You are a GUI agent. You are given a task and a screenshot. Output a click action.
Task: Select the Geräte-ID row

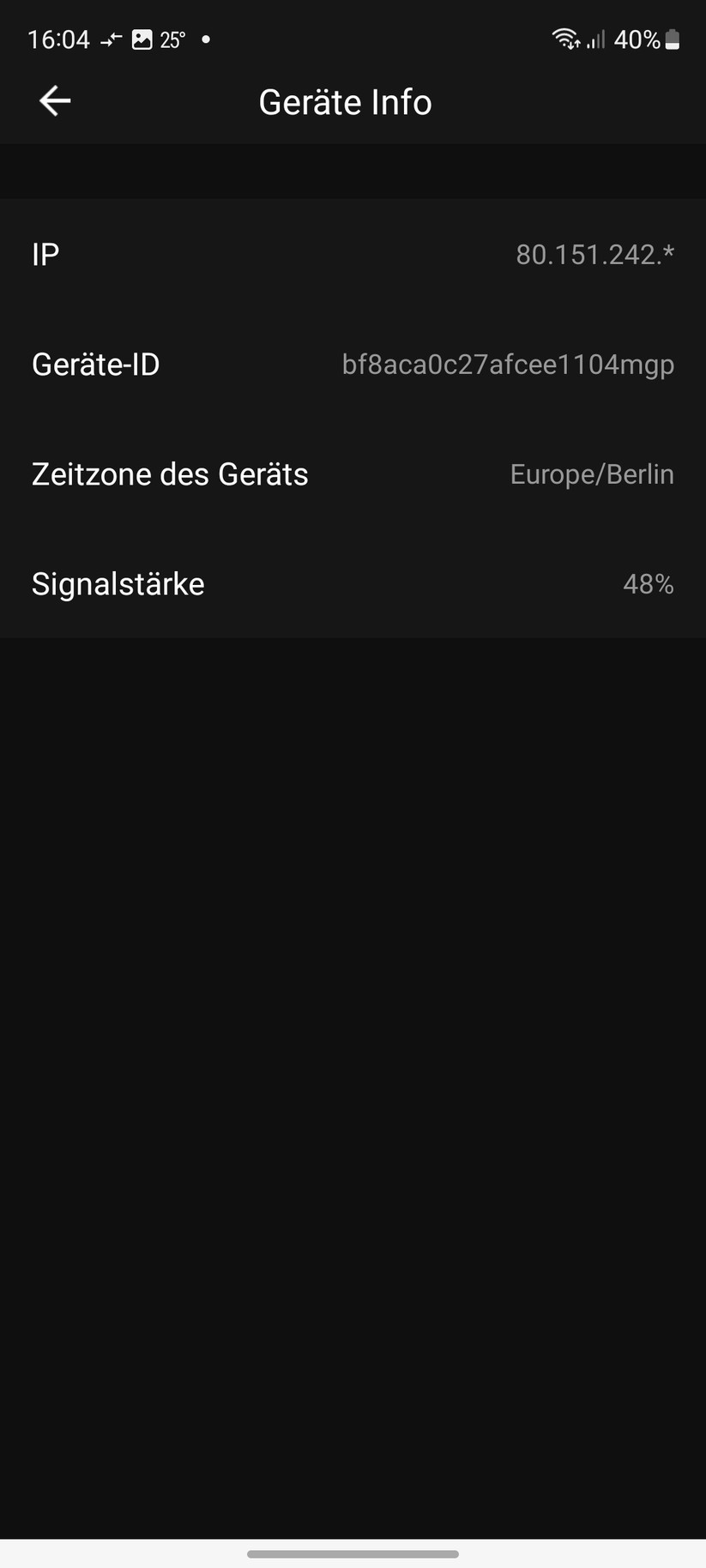[353, 364]
